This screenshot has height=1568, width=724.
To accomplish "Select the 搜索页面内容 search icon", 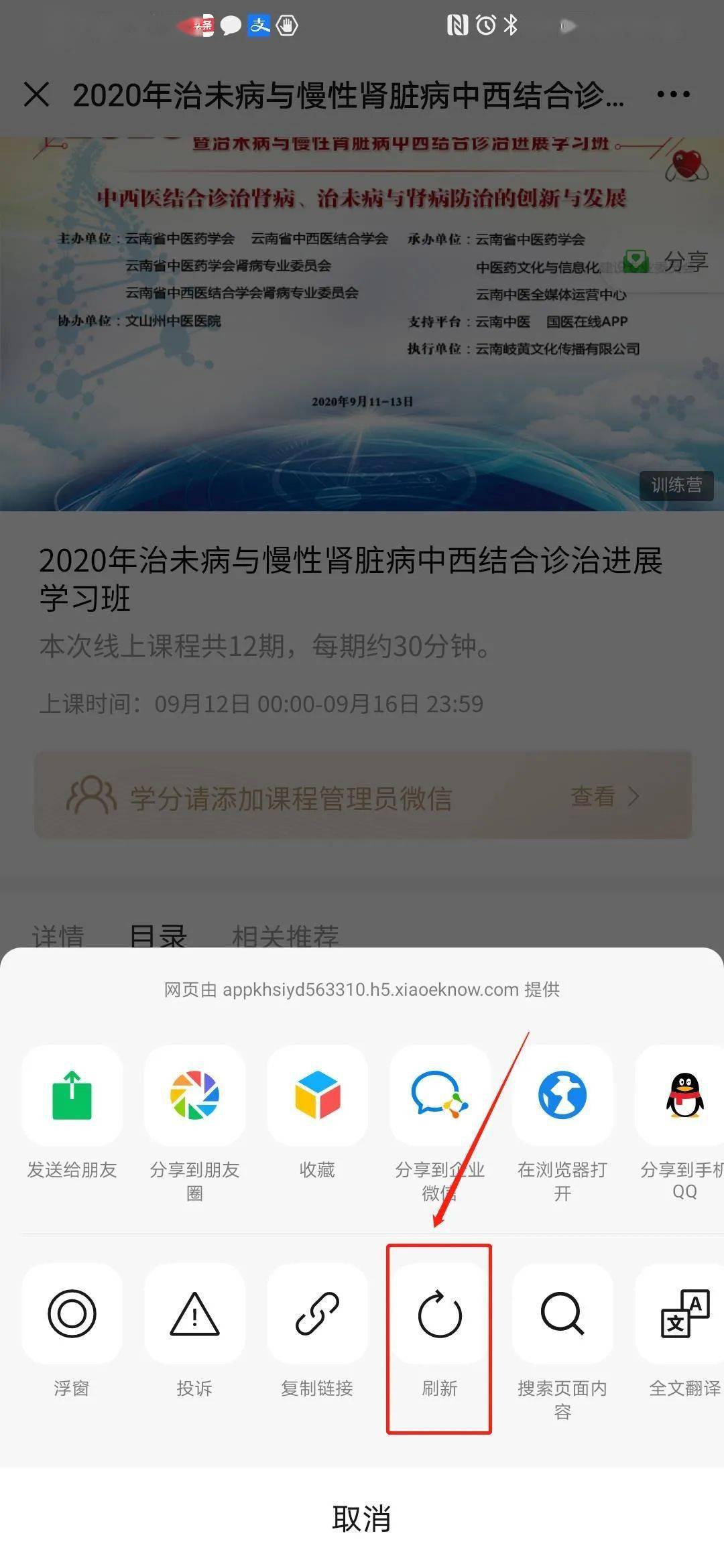I will point(561,1315).
